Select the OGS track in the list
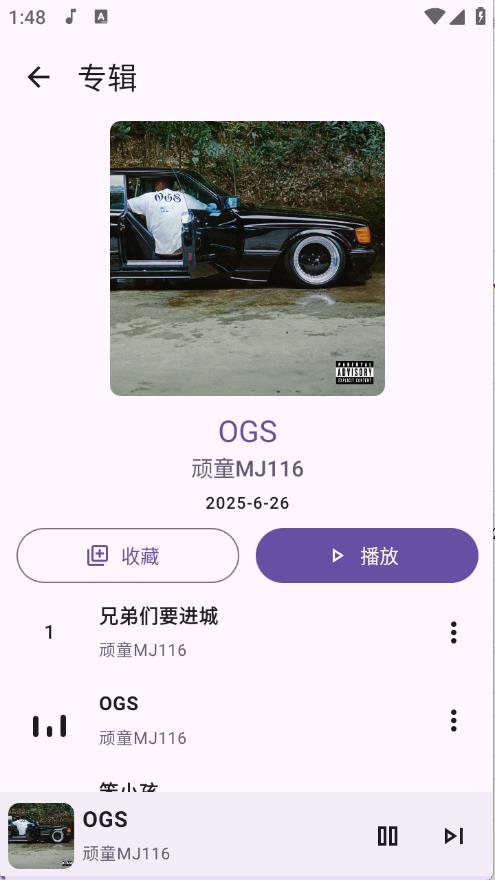The height and width of the screenshot is (880, 495). tap(248, 720)
